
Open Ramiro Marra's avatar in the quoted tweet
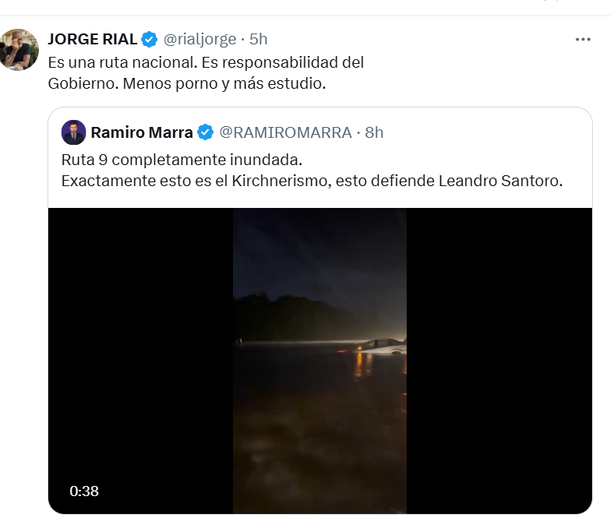click(x=73, y=132)
